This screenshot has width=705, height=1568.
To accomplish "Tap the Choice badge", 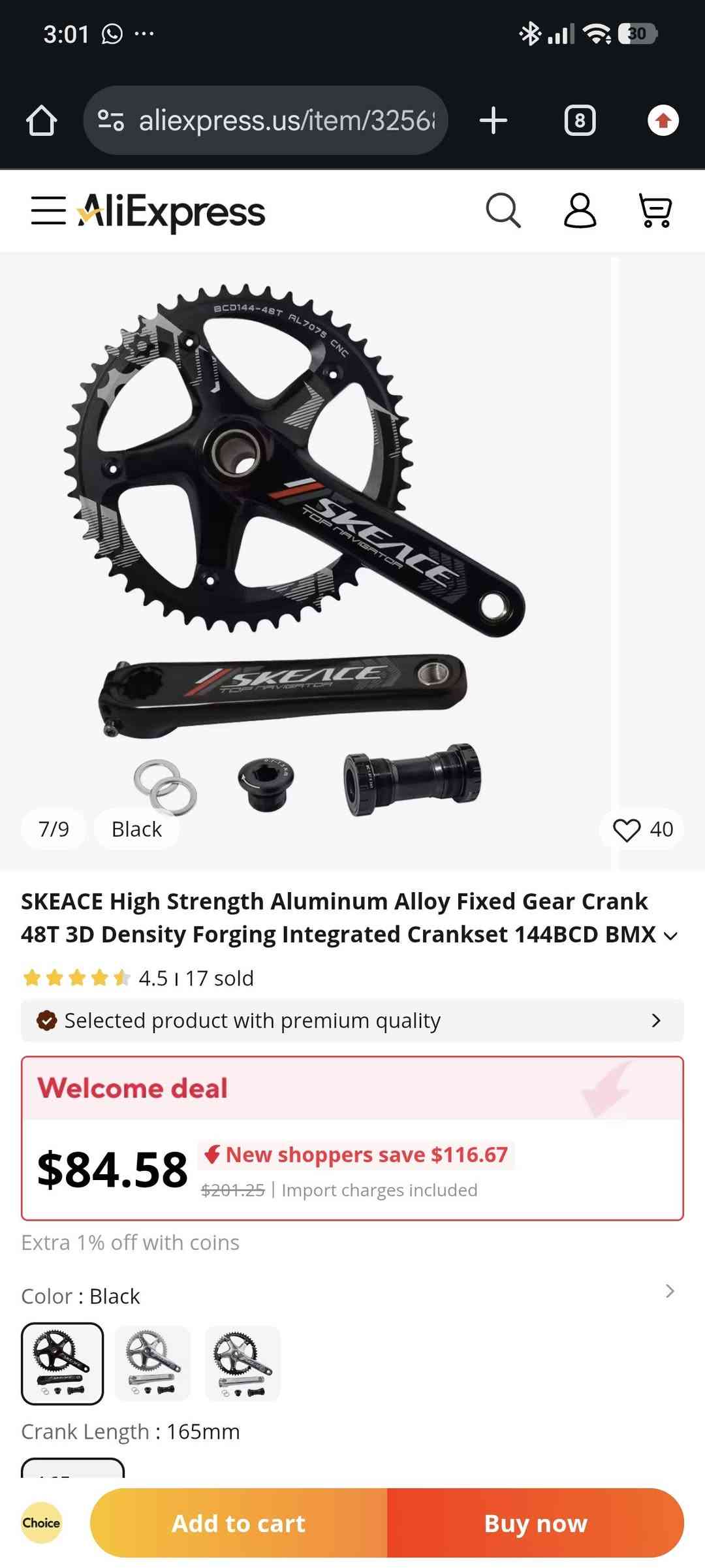I will [x=42, y=1523].
